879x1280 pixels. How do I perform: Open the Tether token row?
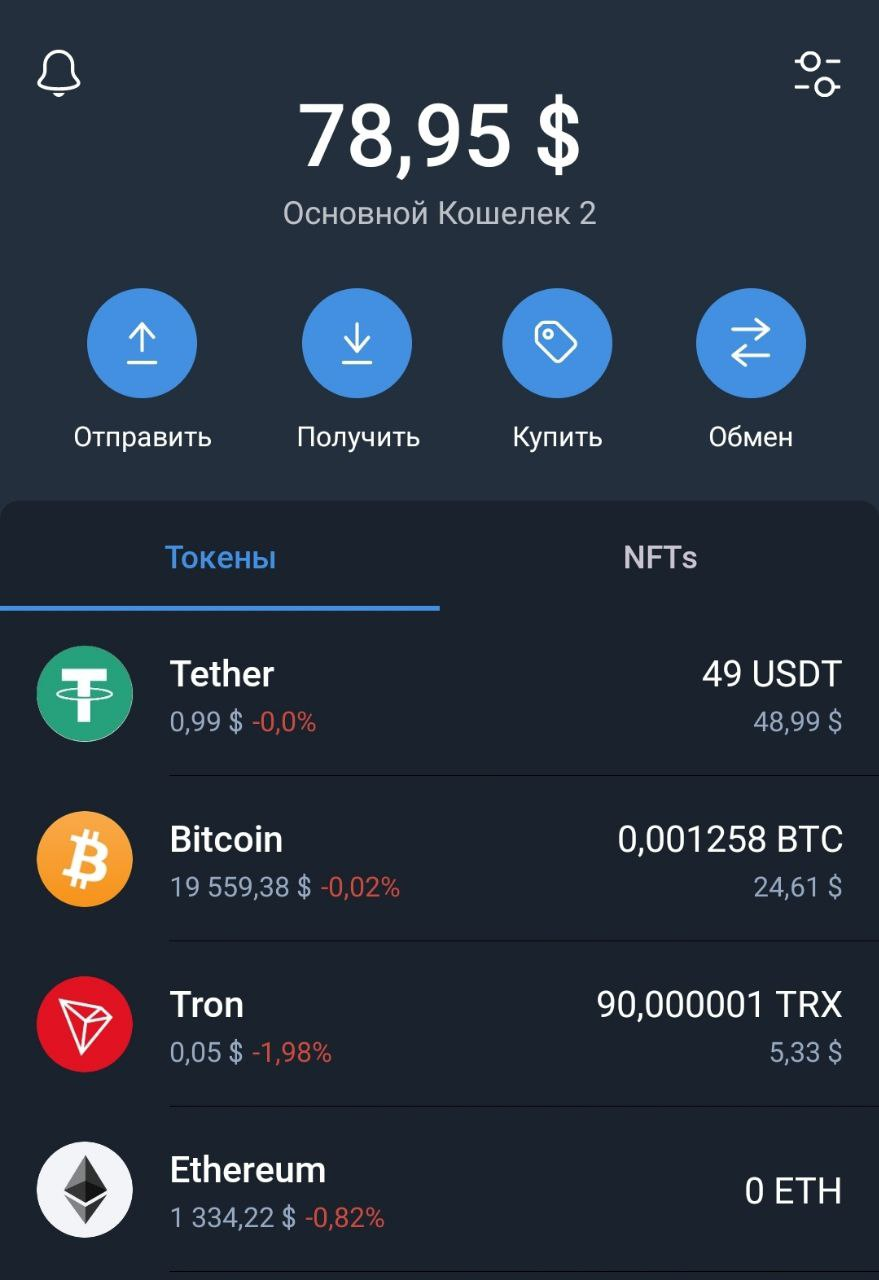click(x=440, y=694)
